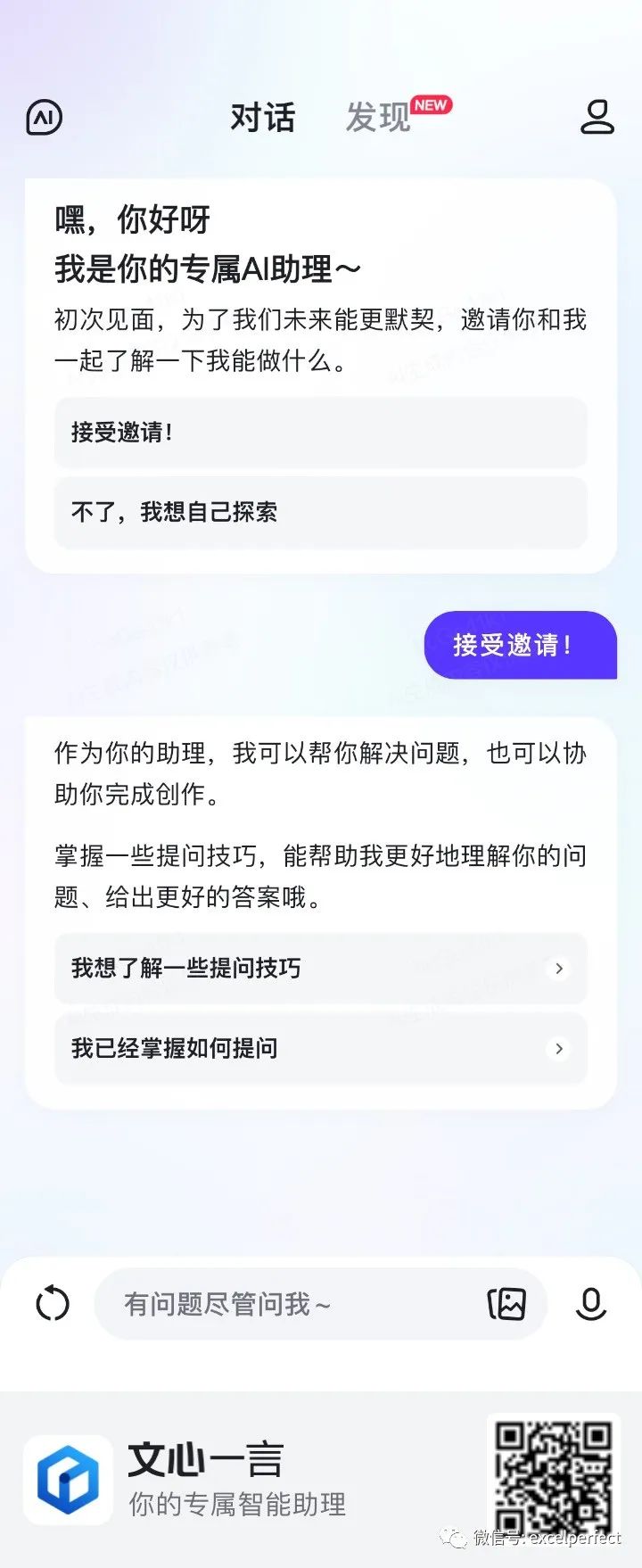Open the user profile icon
642x1568 pixels.
(597, 118)
